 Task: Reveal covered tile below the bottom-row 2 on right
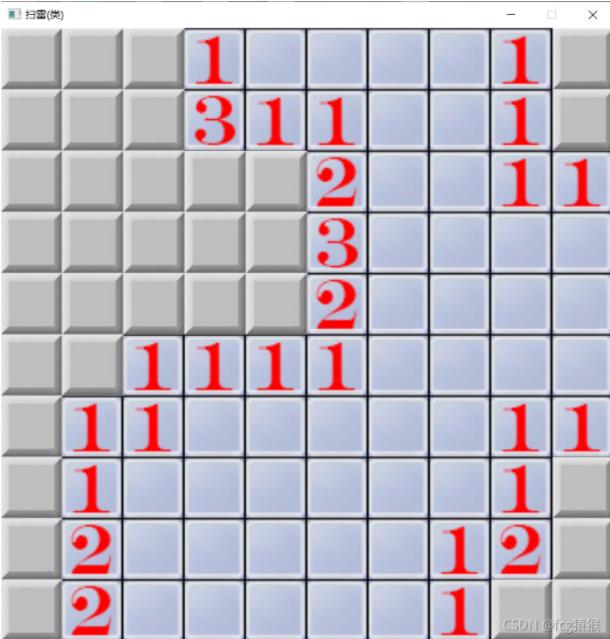[x=520, y=609]
